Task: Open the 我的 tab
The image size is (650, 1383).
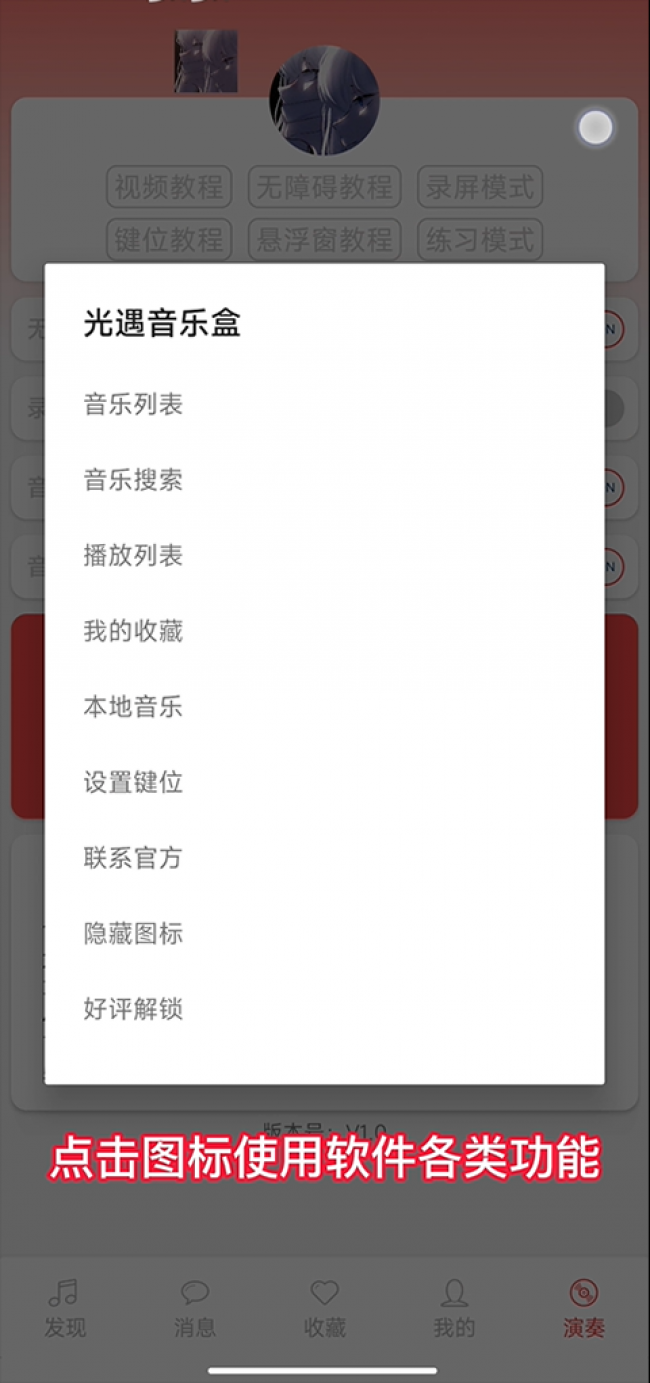Action: pyautogui.click(x=454, y=1309)
